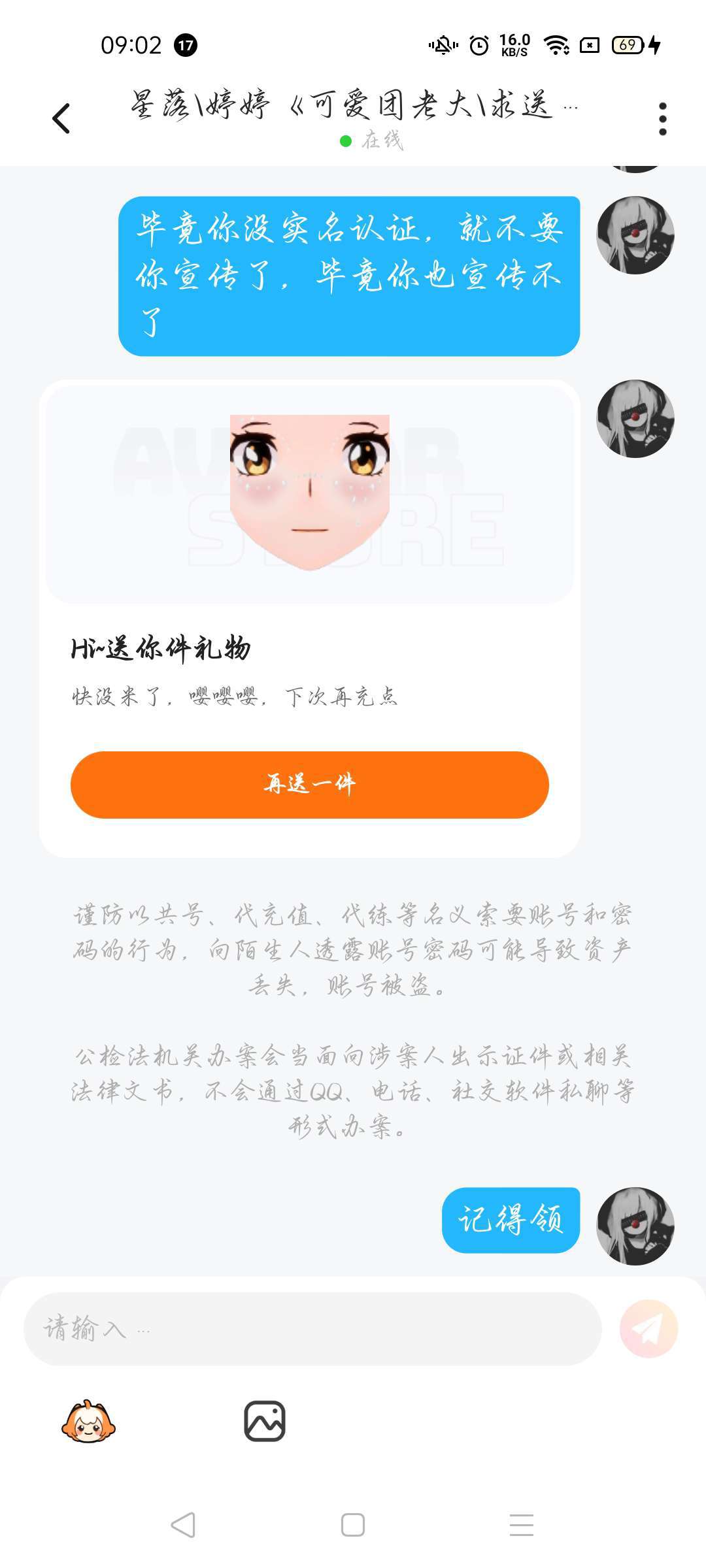The width and height of the screenshot is (706, 1568).
Task: Send the message with paper plane icon
Action: tap(648, 1329)
